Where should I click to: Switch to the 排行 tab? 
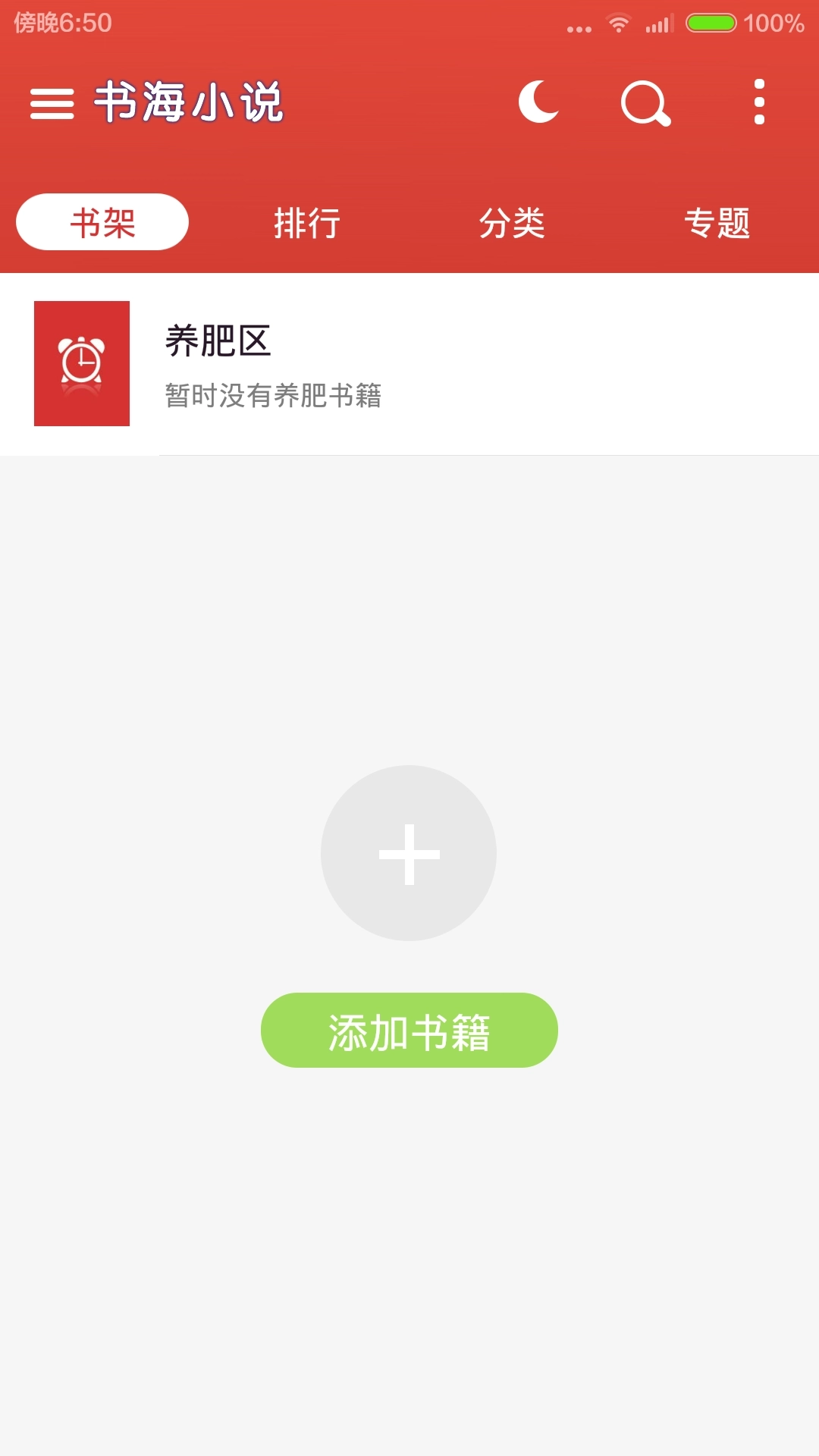[x=307, y=222]
